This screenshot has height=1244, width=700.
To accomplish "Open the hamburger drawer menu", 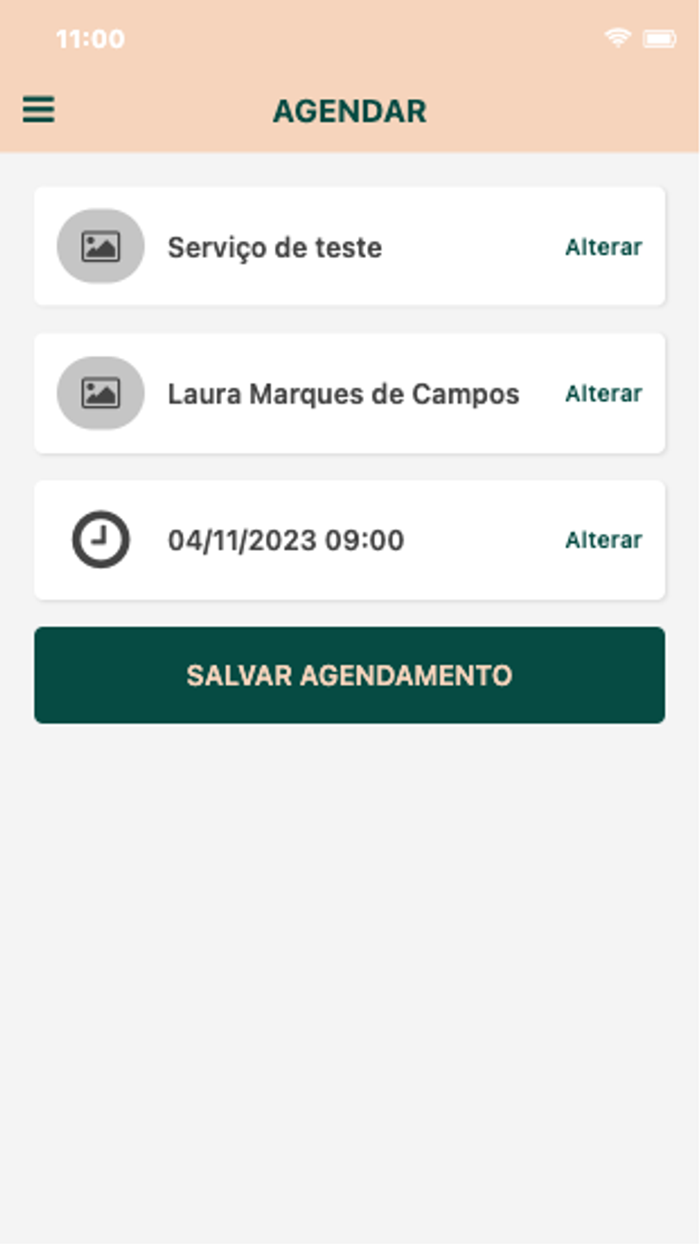I will [x=39, y=109].
